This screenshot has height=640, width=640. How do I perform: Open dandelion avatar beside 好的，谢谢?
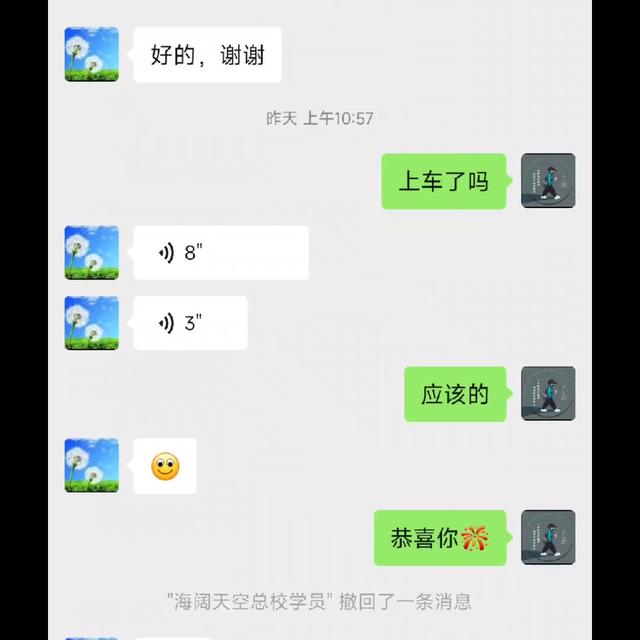point(91,54)
